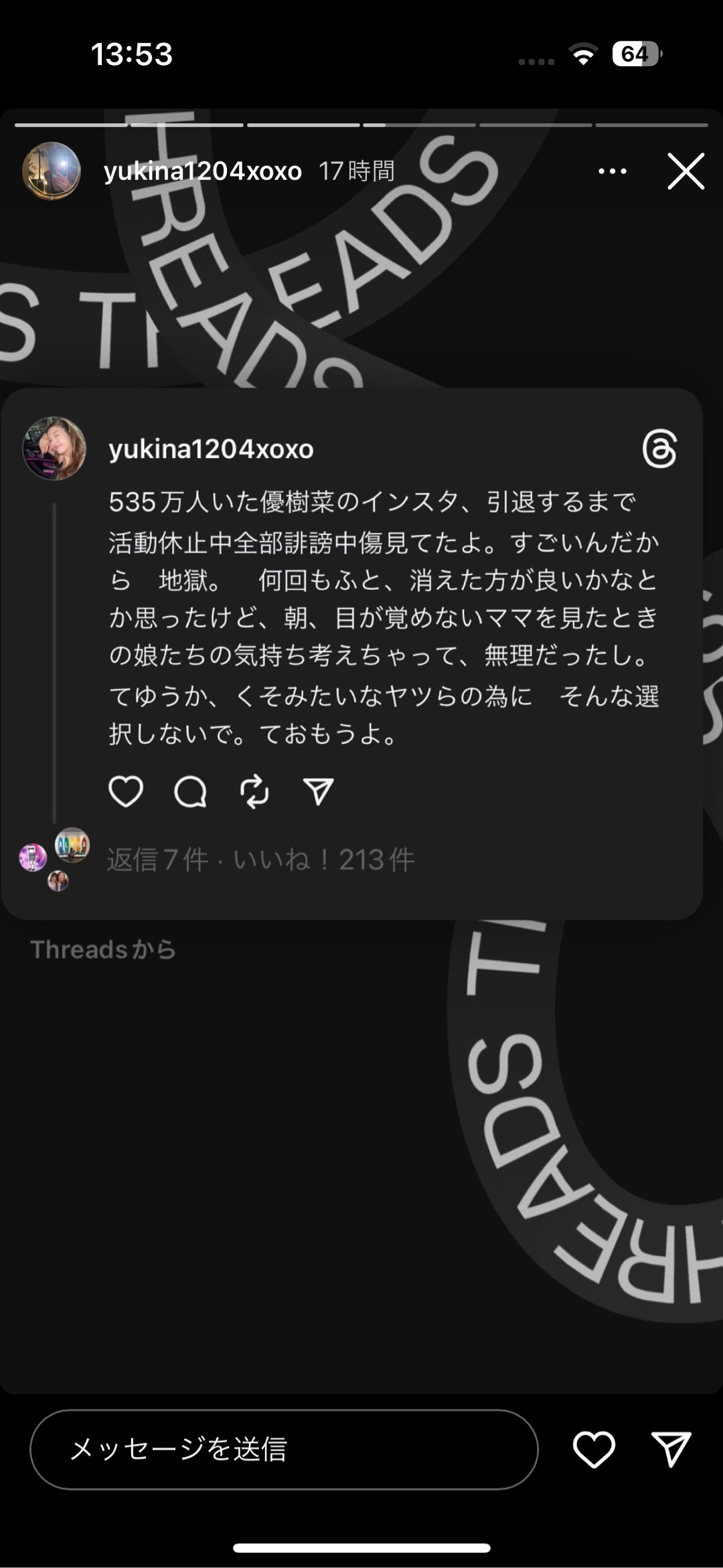The width and height of the screenshot is (723, 1568).
Task: Share the story via paper plane icon
Action: 671,1449
